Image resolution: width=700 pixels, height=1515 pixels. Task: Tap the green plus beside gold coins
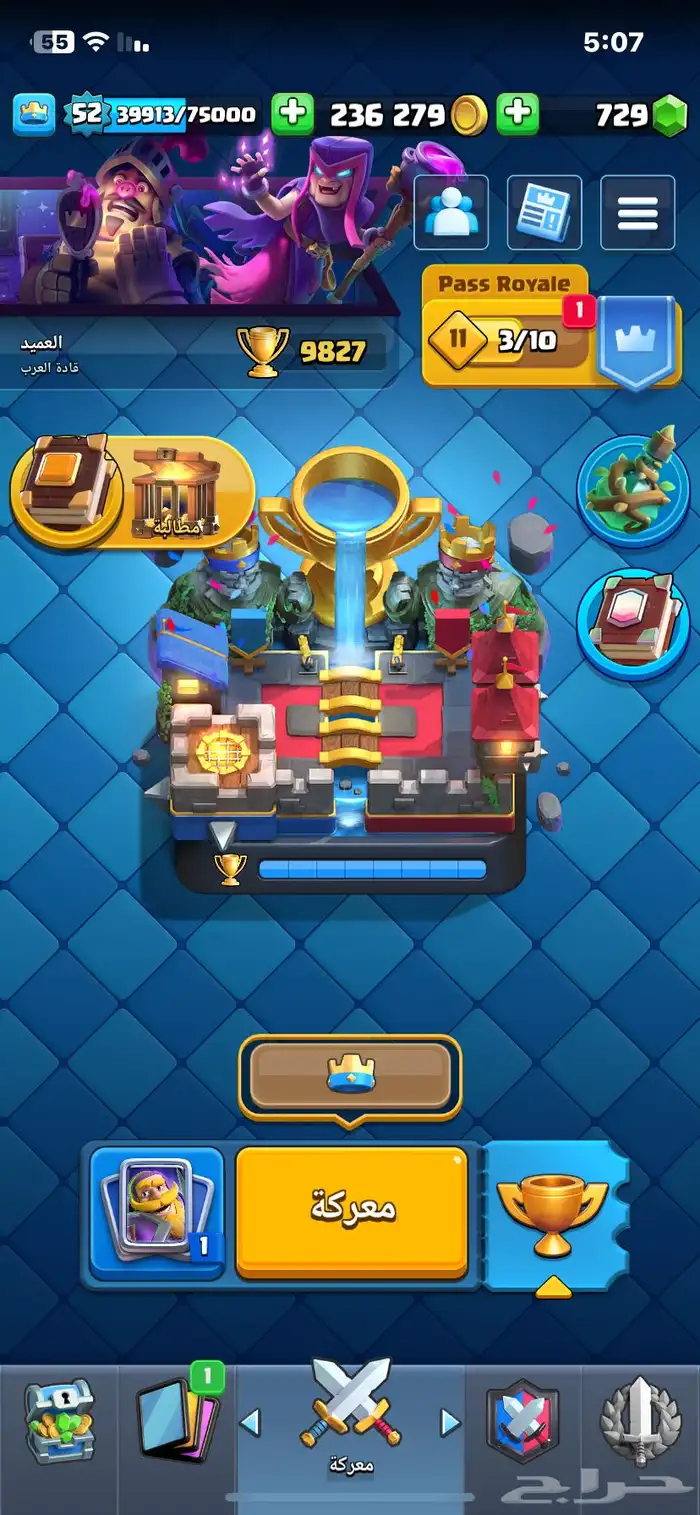(x=517, y=115)
